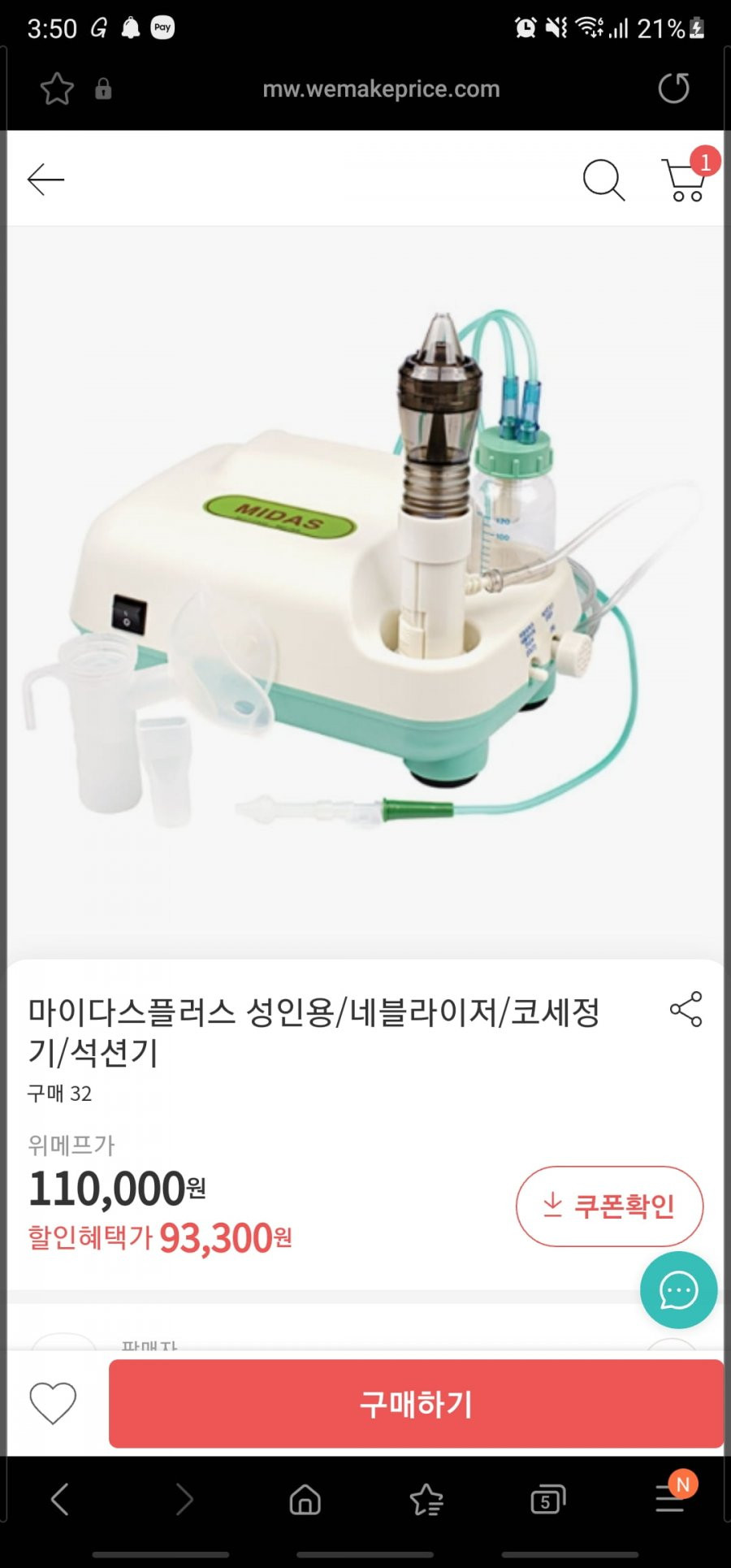This screenshot has height=1568, width=731.
Task: Go back using the page's arrow
Action: (45, 180)
